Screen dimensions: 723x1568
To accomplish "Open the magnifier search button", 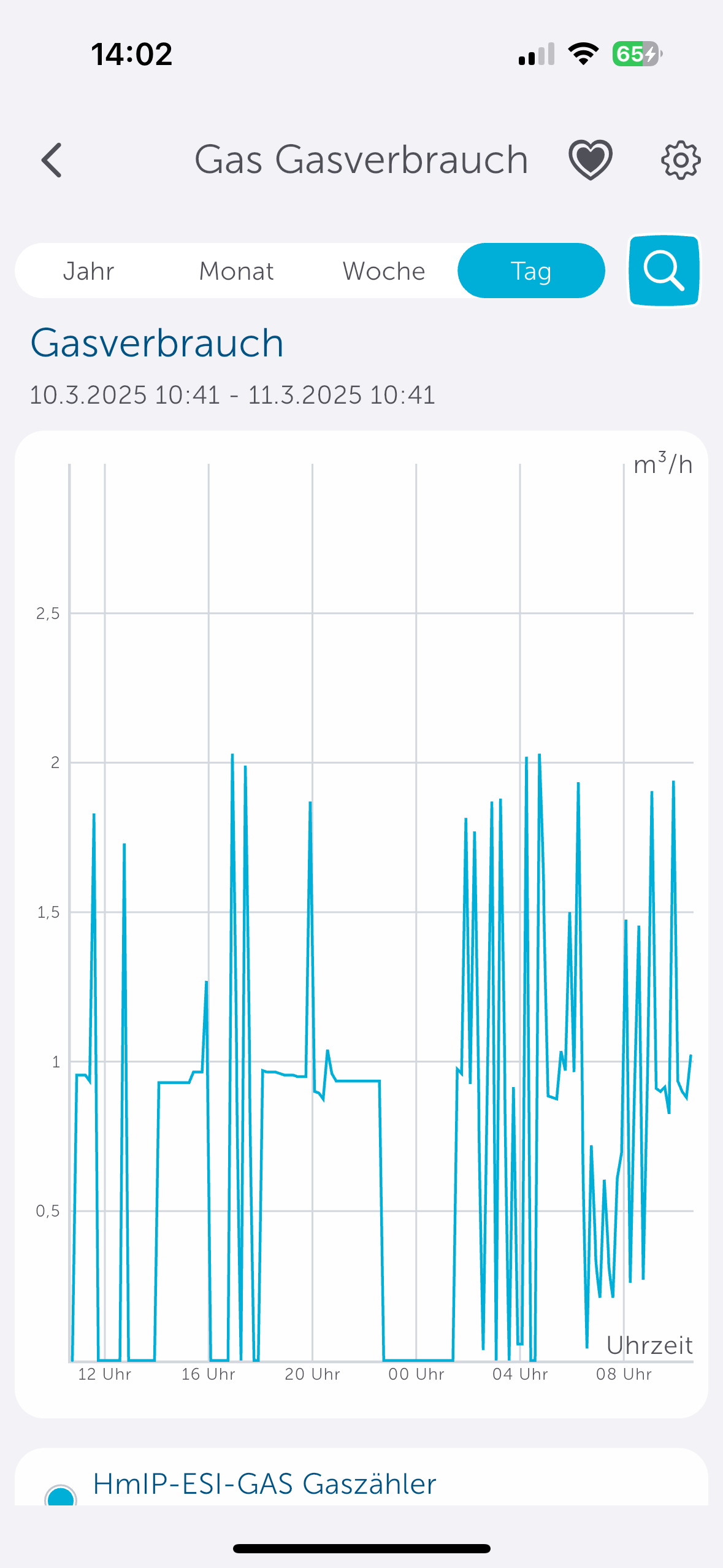I will (x=664, y=271).
